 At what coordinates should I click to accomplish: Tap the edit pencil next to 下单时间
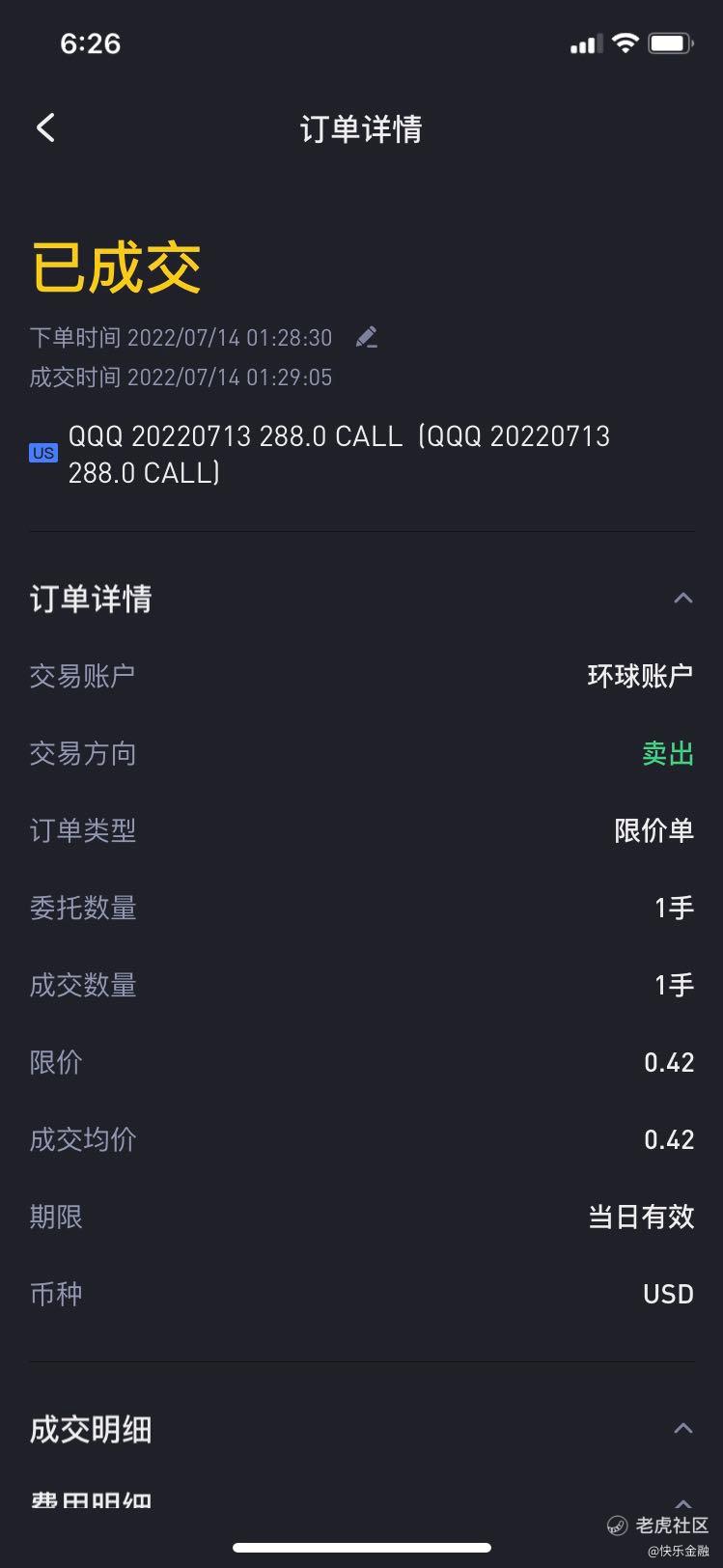point(366,337)
